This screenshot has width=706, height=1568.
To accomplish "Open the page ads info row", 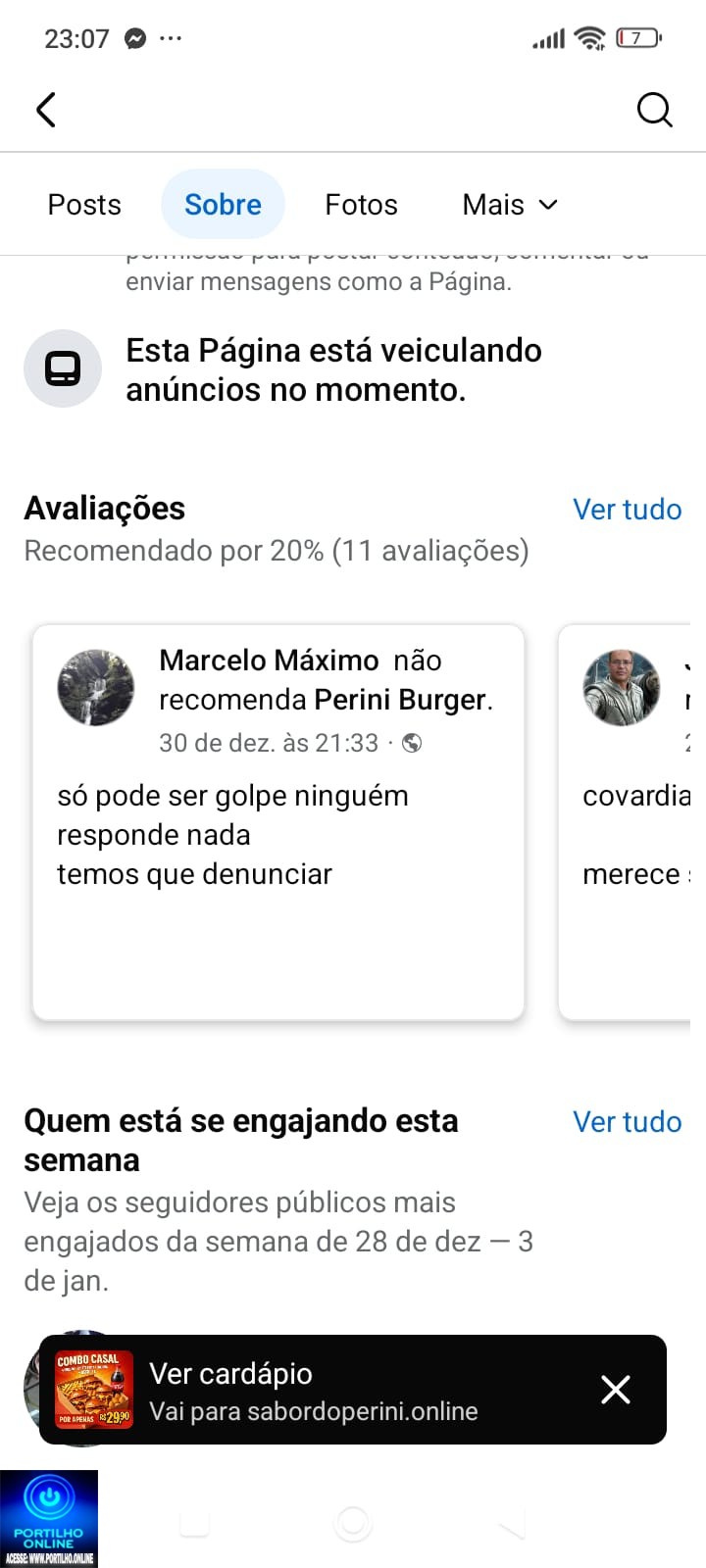I will coord(333,370).
